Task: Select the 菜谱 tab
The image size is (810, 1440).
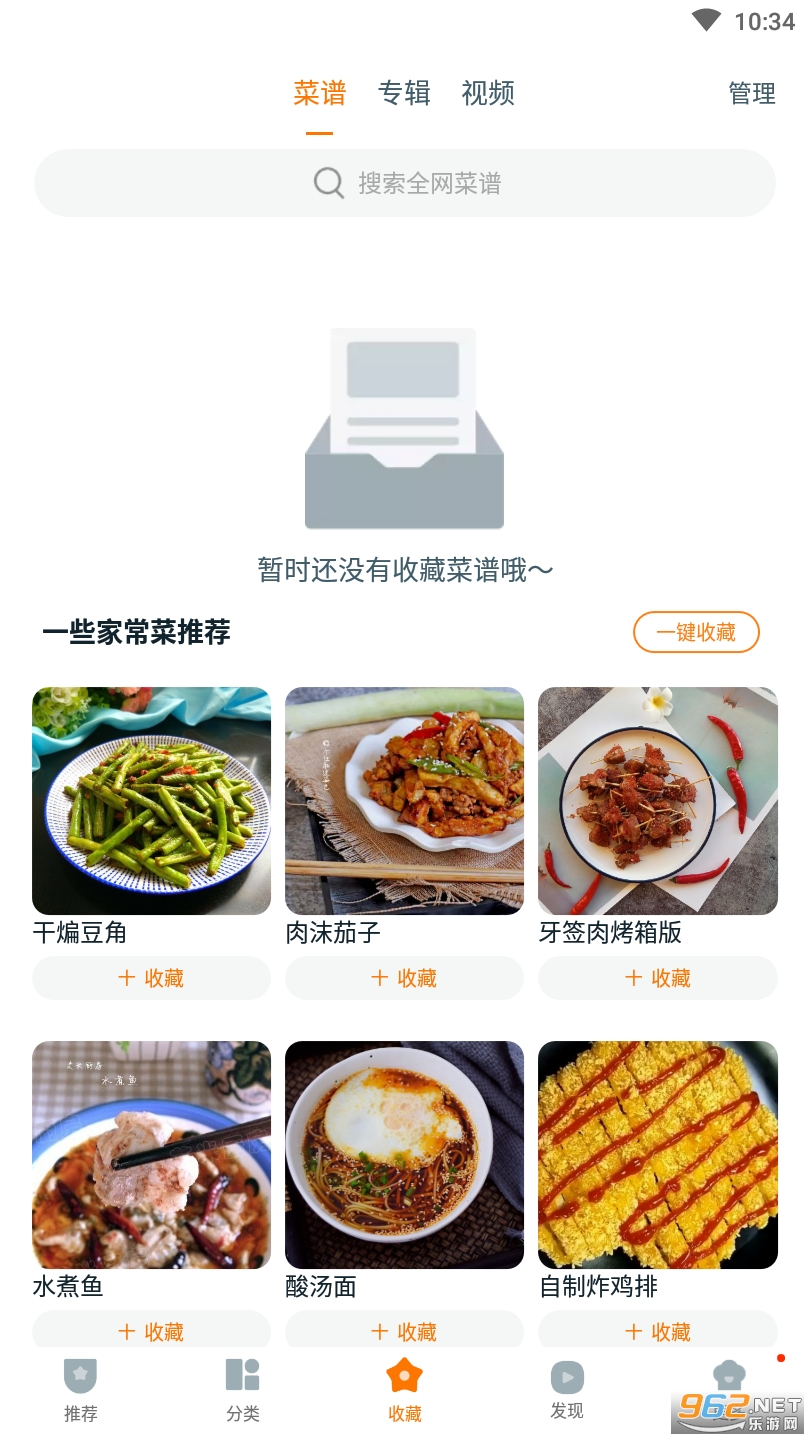Action: point(320,94)
